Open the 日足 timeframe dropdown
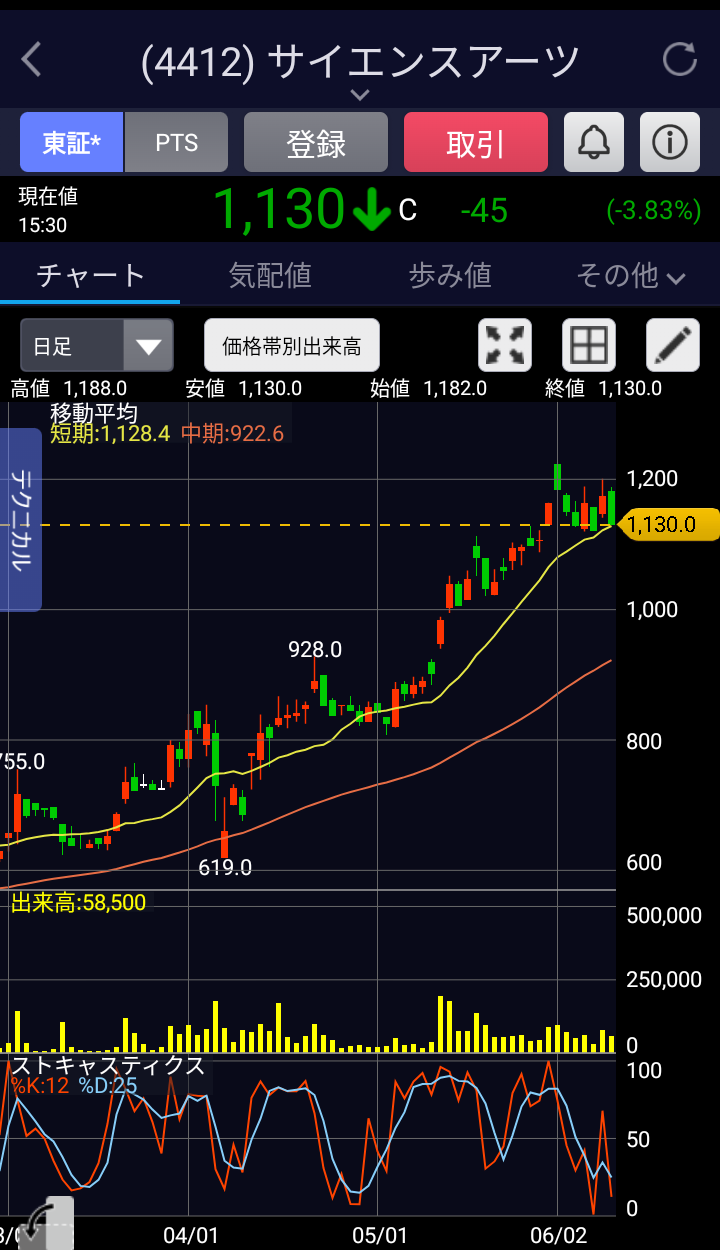The image size is (720, 1250). pos(97,346)
